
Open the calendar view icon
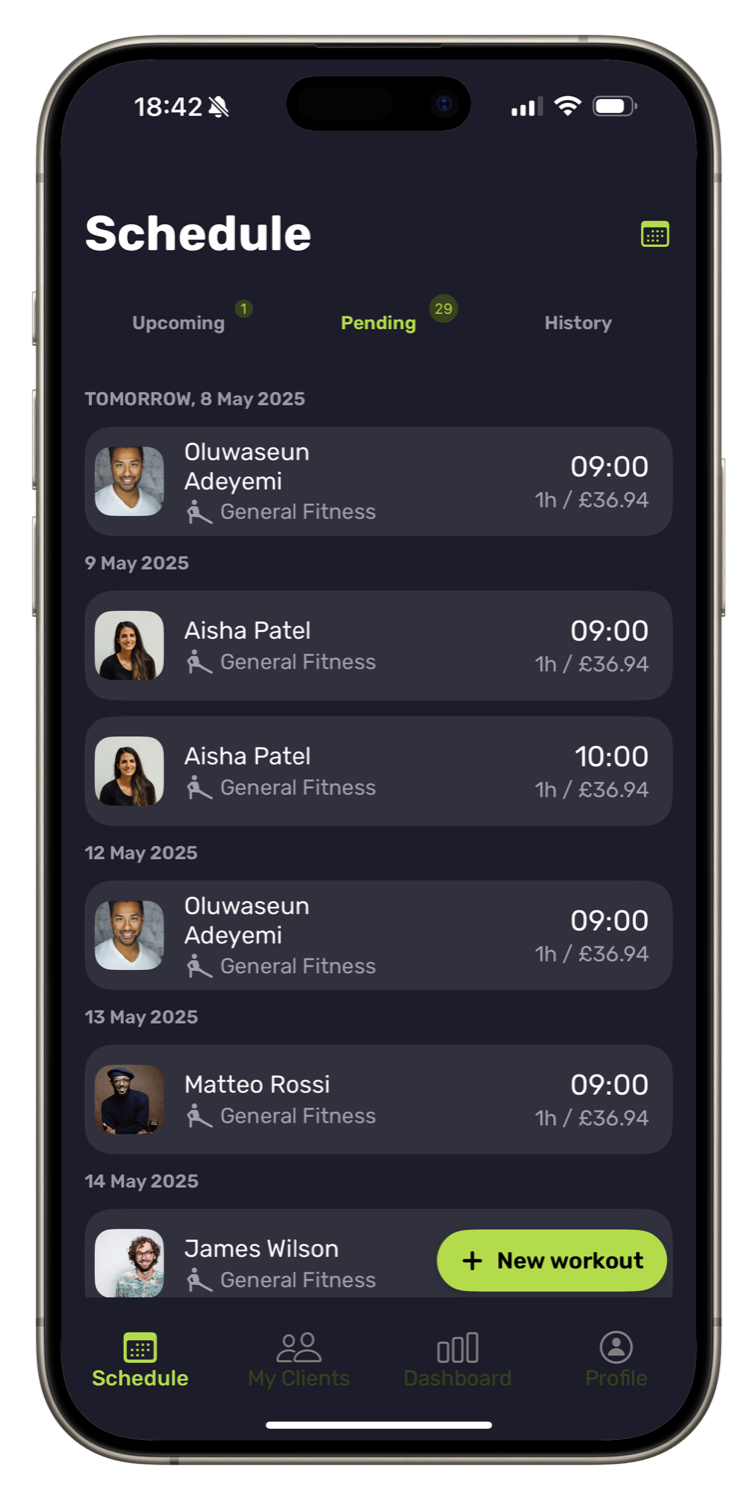point(654,234)
